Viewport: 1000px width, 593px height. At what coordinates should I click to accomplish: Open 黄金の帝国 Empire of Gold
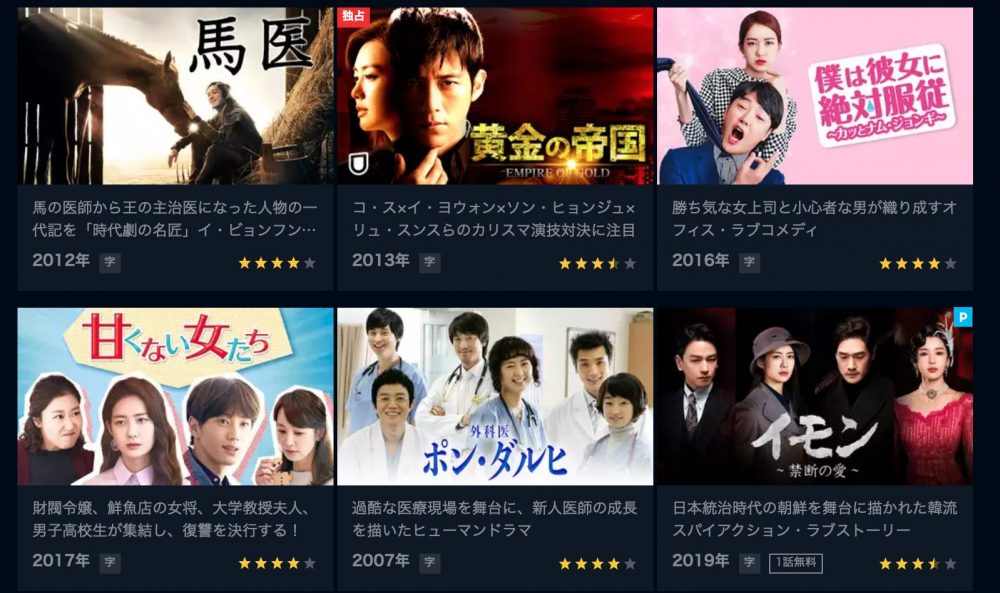coord(495,97)
